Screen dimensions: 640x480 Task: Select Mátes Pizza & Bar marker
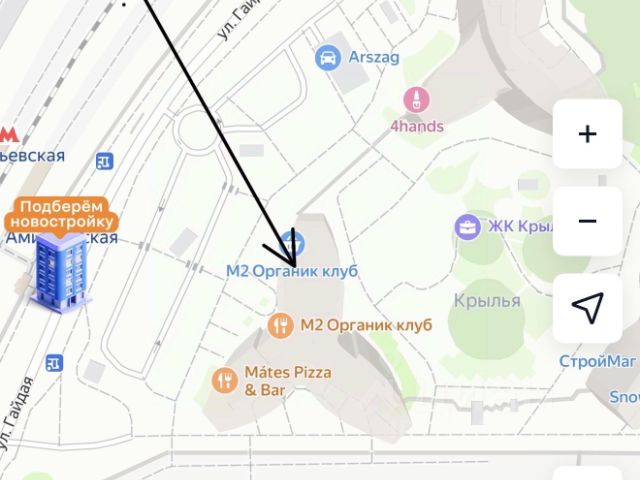click(x=224, y=379)
